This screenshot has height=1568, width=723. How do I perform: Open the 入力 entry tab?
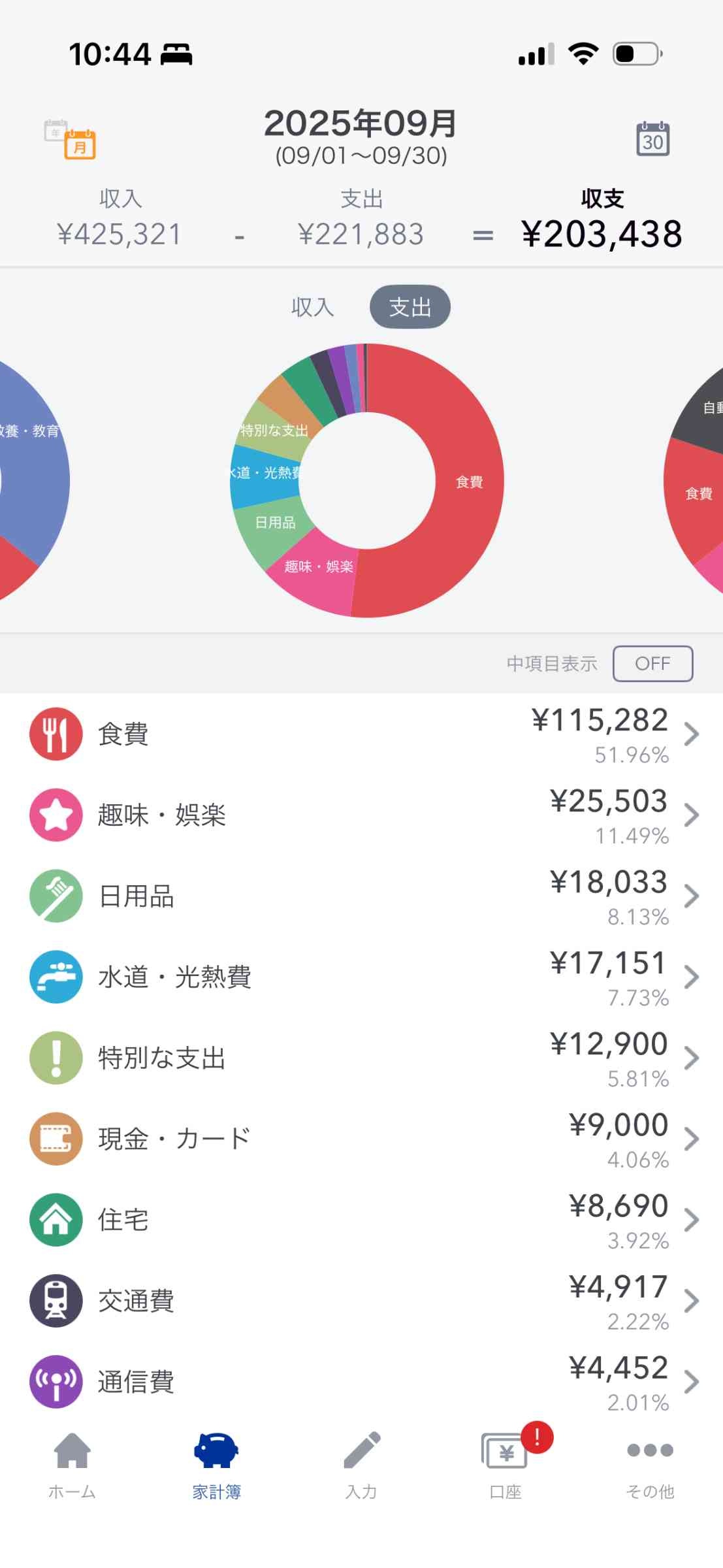click(361, 1465)
